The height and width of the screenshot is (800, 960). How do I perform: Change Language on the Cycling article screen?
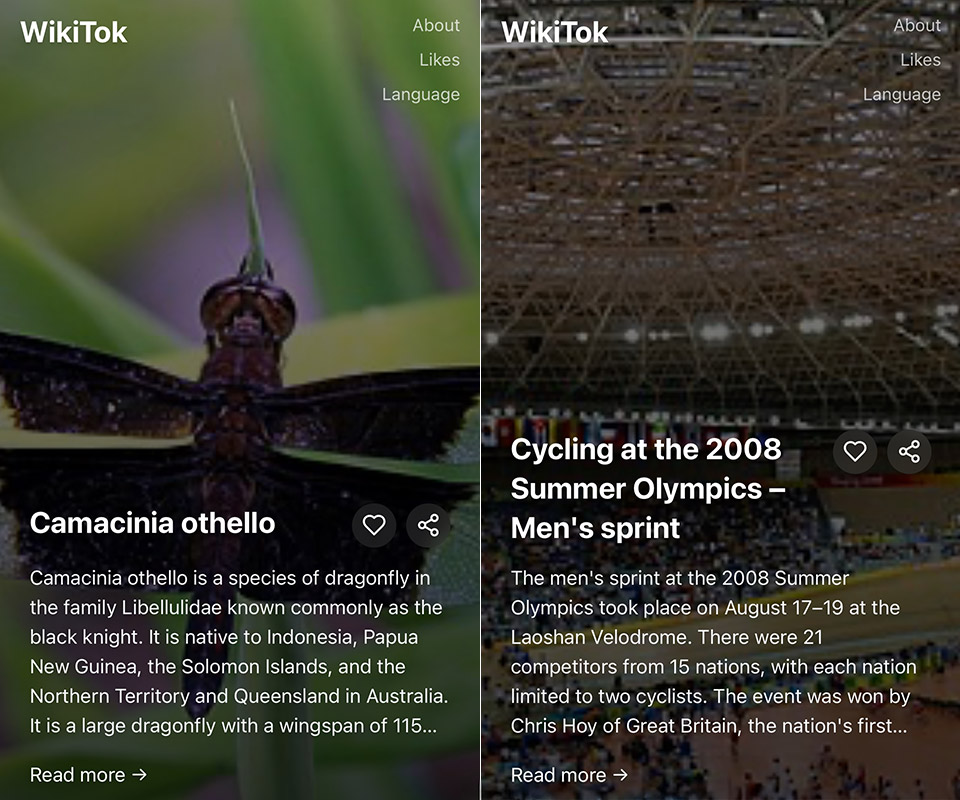[x=901, y=94]
